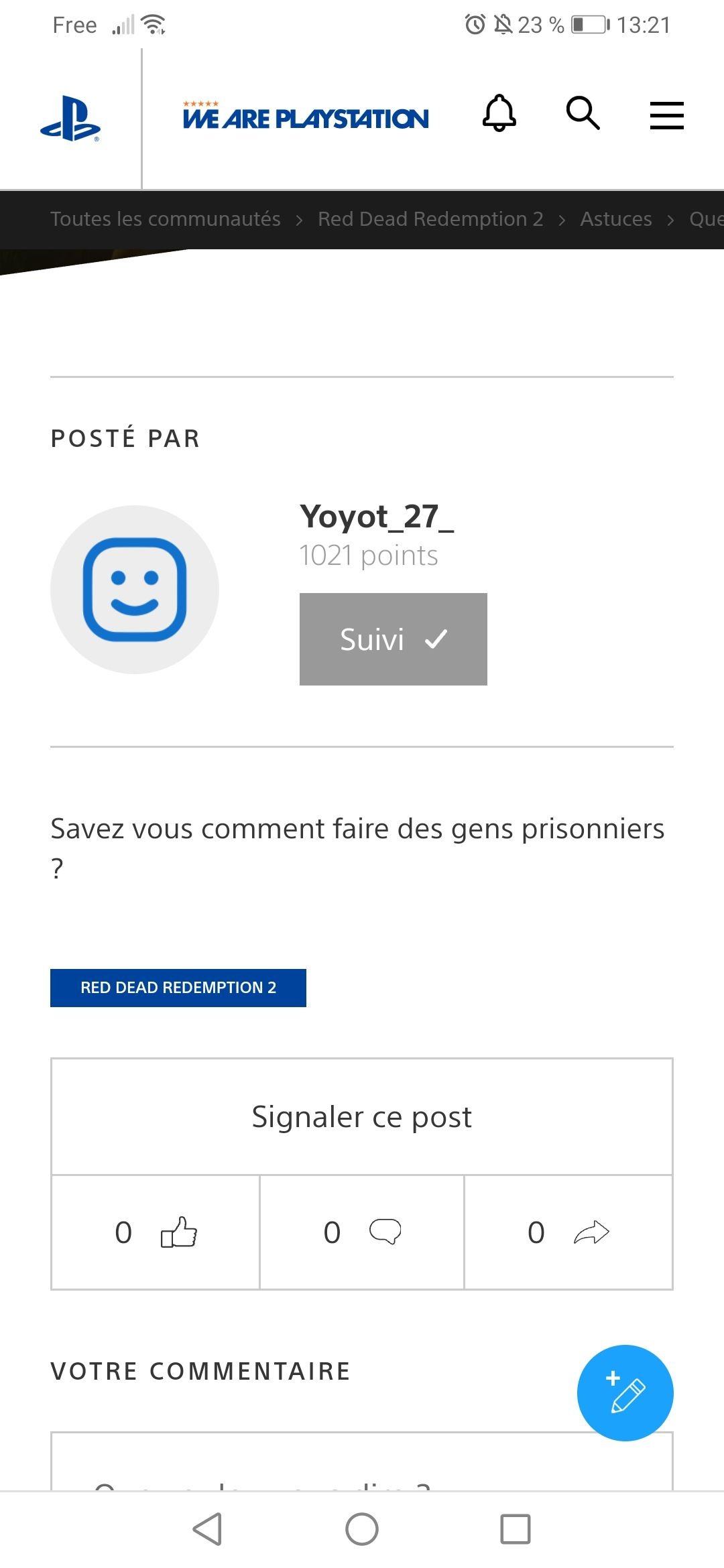Open Toutes les communautés breadcrumb

(166, 219)
